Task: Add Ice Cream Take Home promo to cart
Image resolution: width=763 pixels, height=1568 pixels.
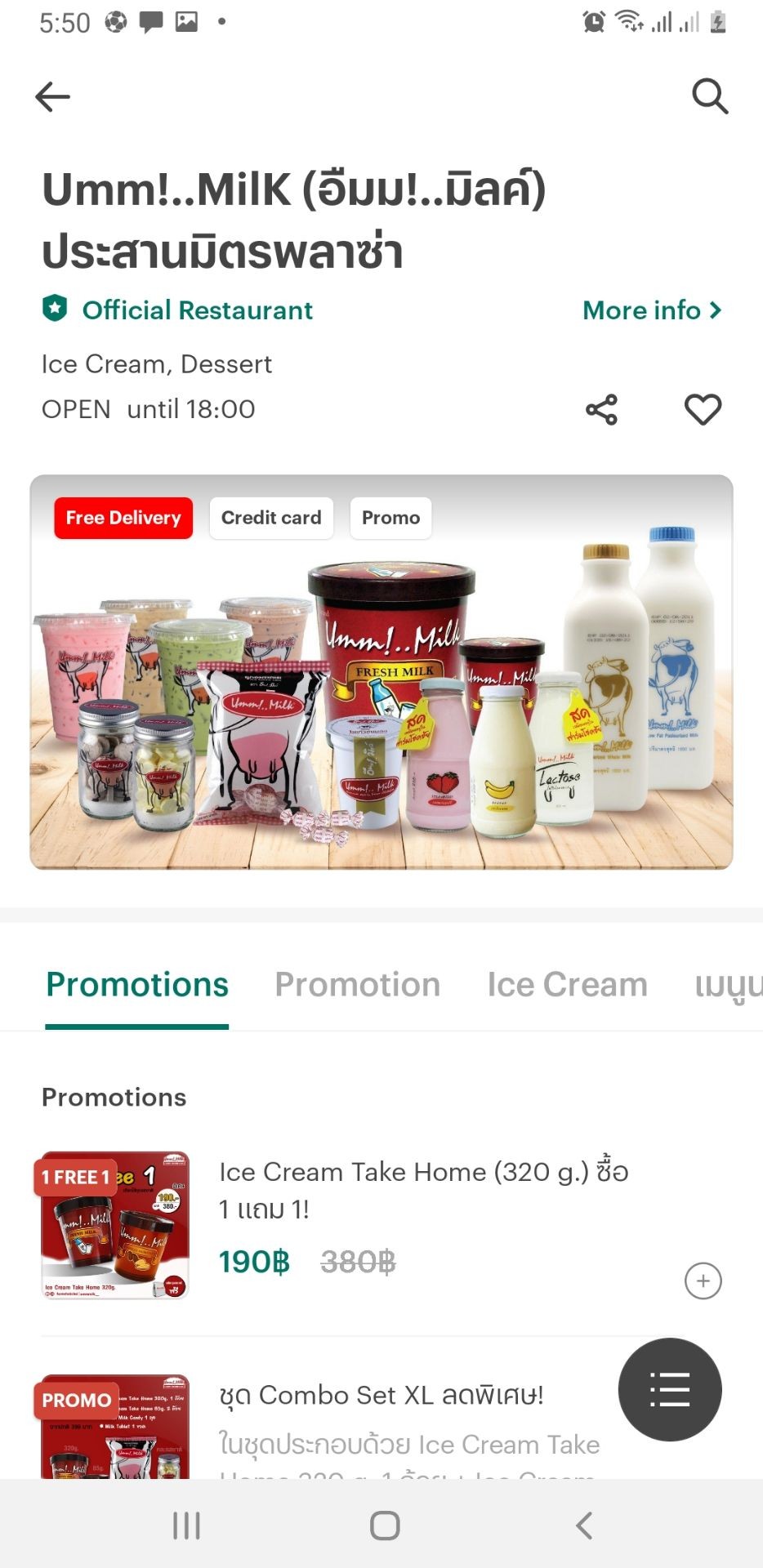Action: pyautogui.click(x=703, y=1281)
